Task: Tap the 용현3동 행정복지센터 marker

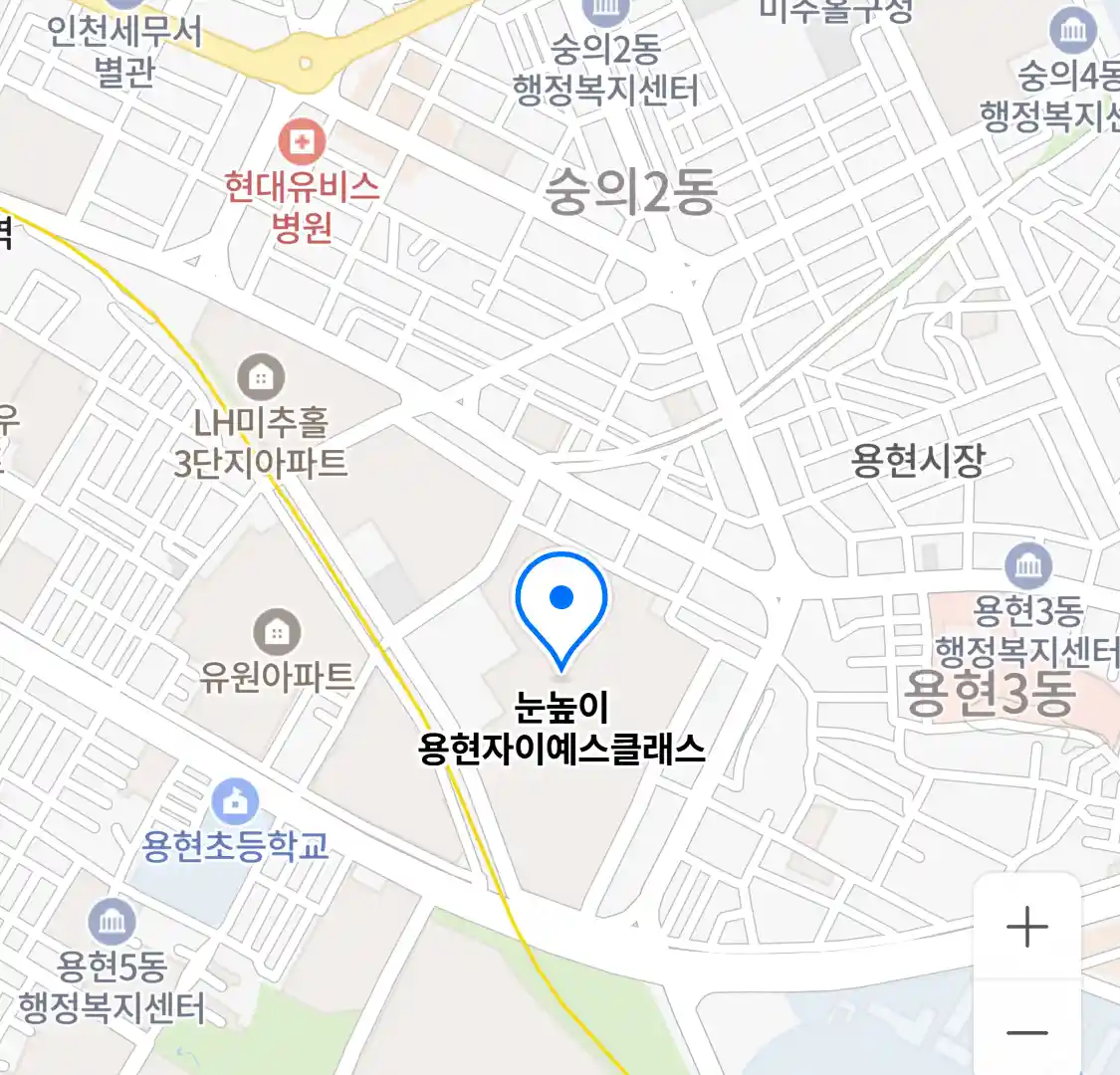Action: 1027,567
